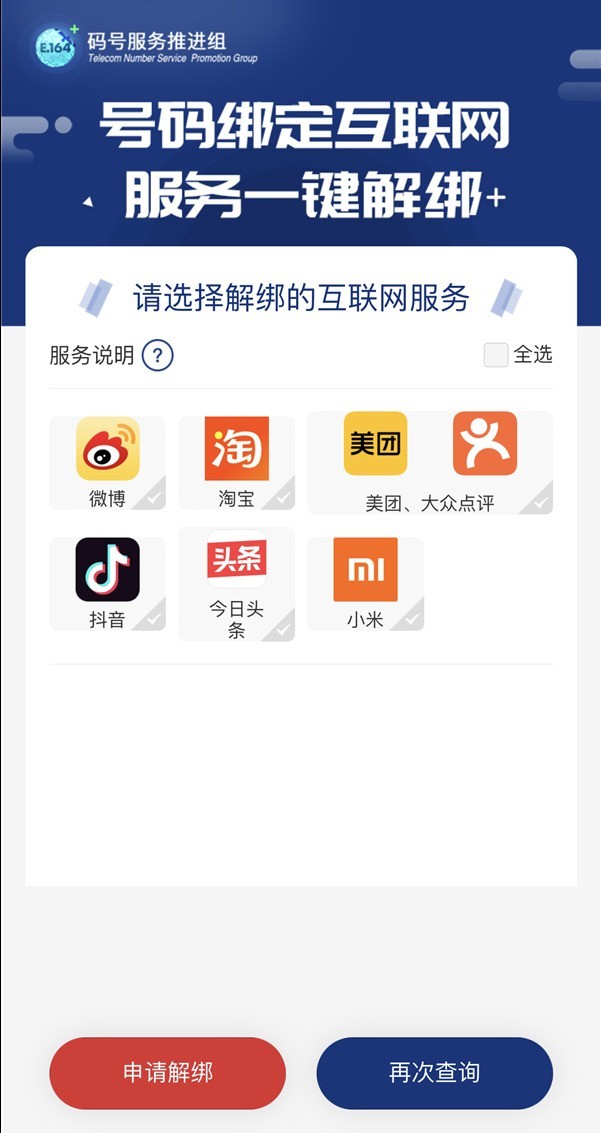Select the 小米 service tile
601x1133 pixels.
pos(366,583)
